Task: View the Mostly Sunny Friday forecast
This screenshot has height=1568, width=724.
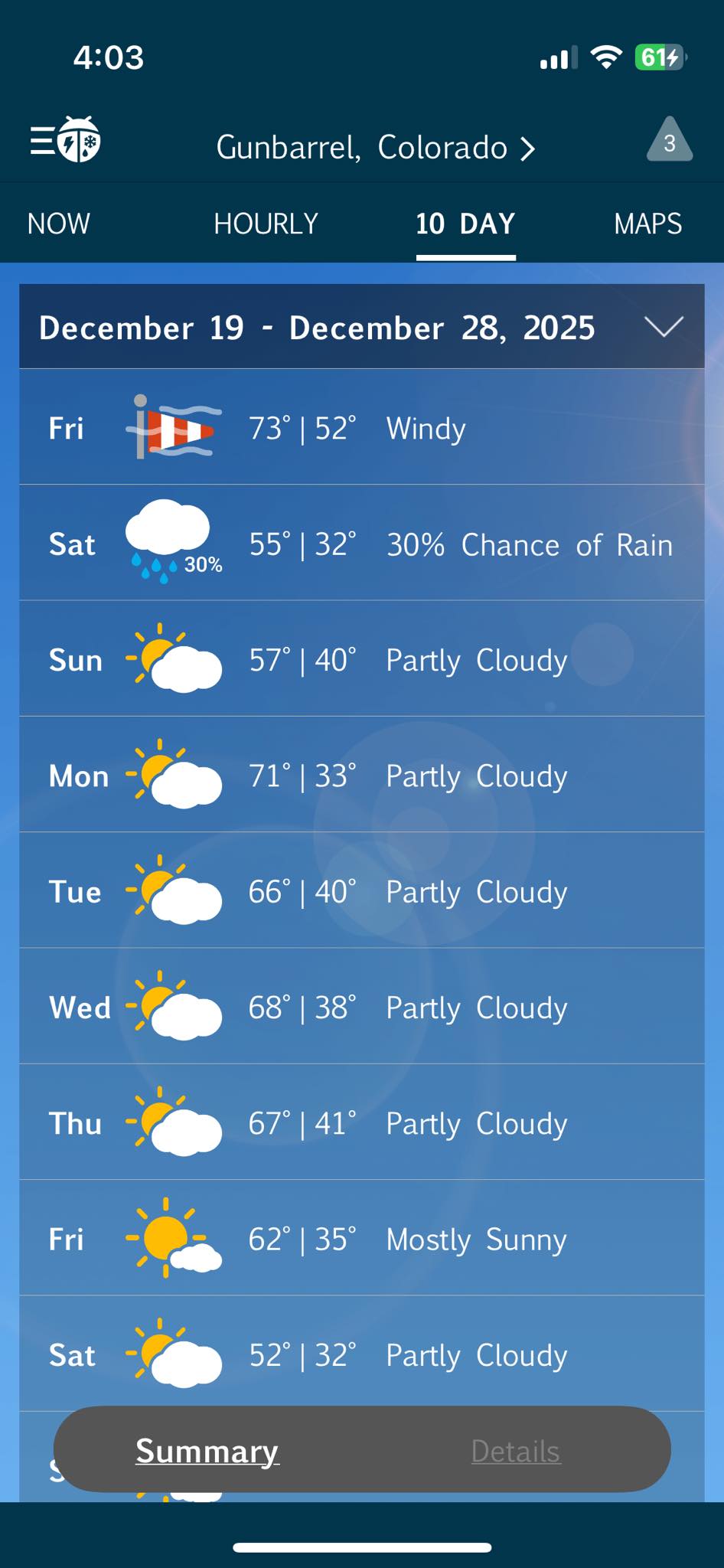Action: pos(361,1239)
